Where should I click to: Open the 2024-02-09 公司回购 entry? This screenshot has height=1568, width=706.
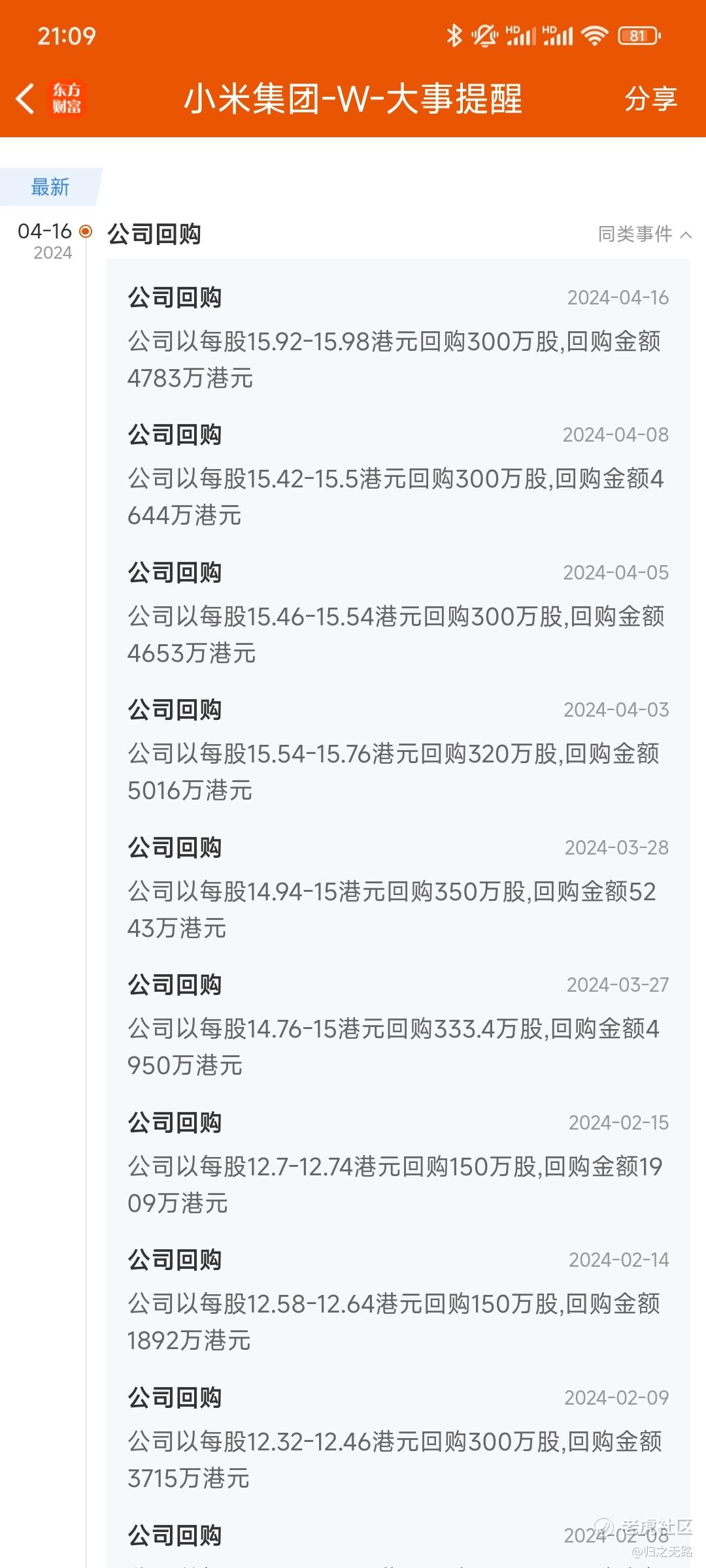(398, 1437)
